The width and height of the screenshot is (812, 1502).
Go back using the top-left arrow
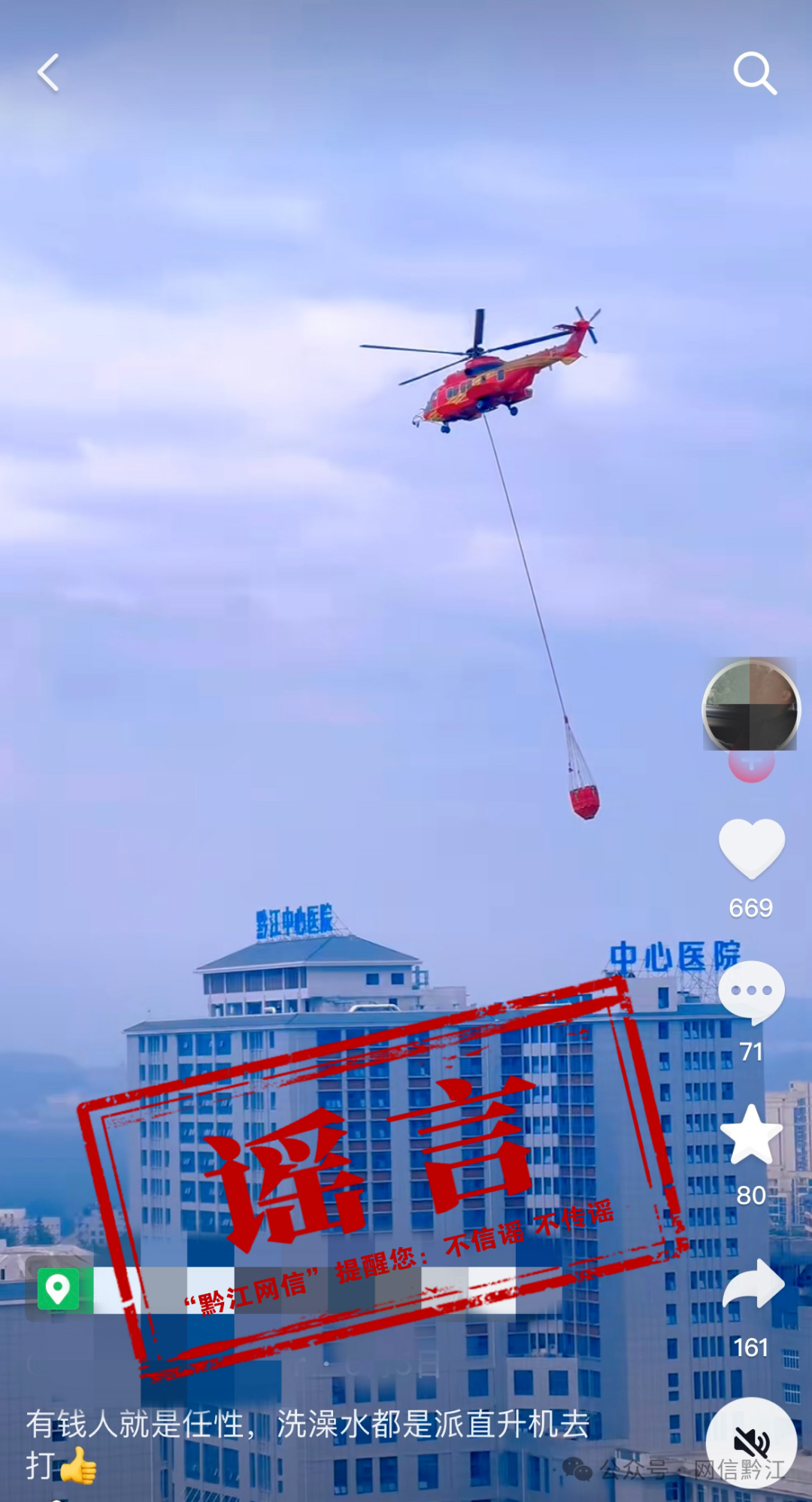[48, 73]
